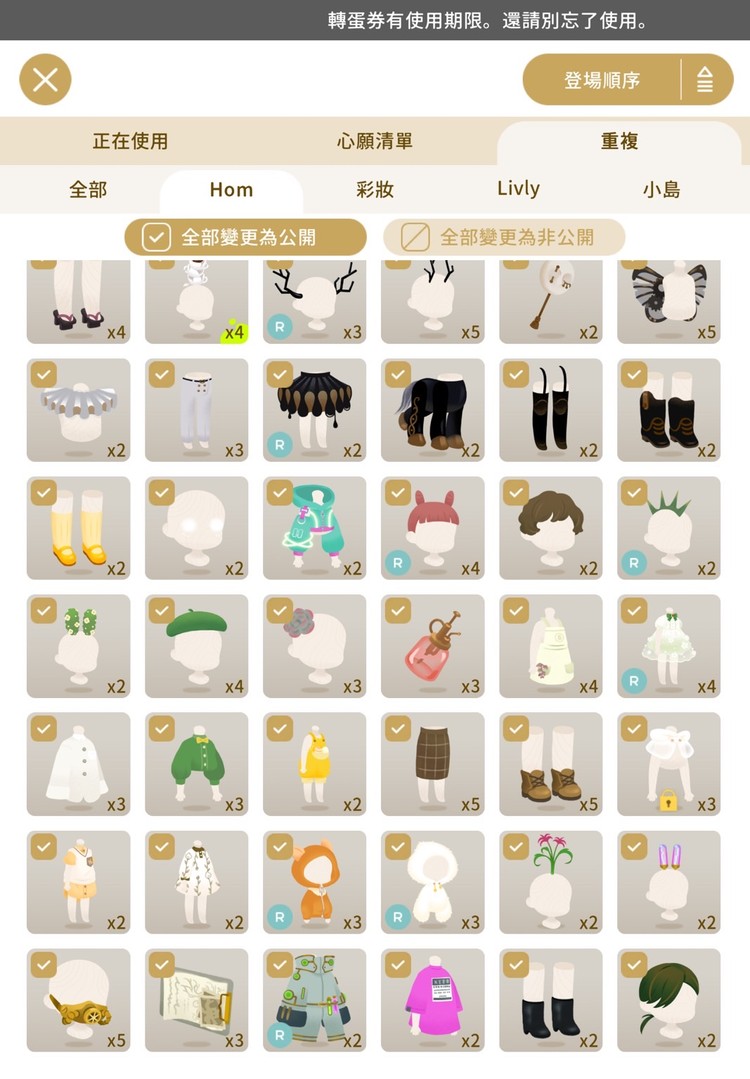Open the golden goggles mask item

78,1000
